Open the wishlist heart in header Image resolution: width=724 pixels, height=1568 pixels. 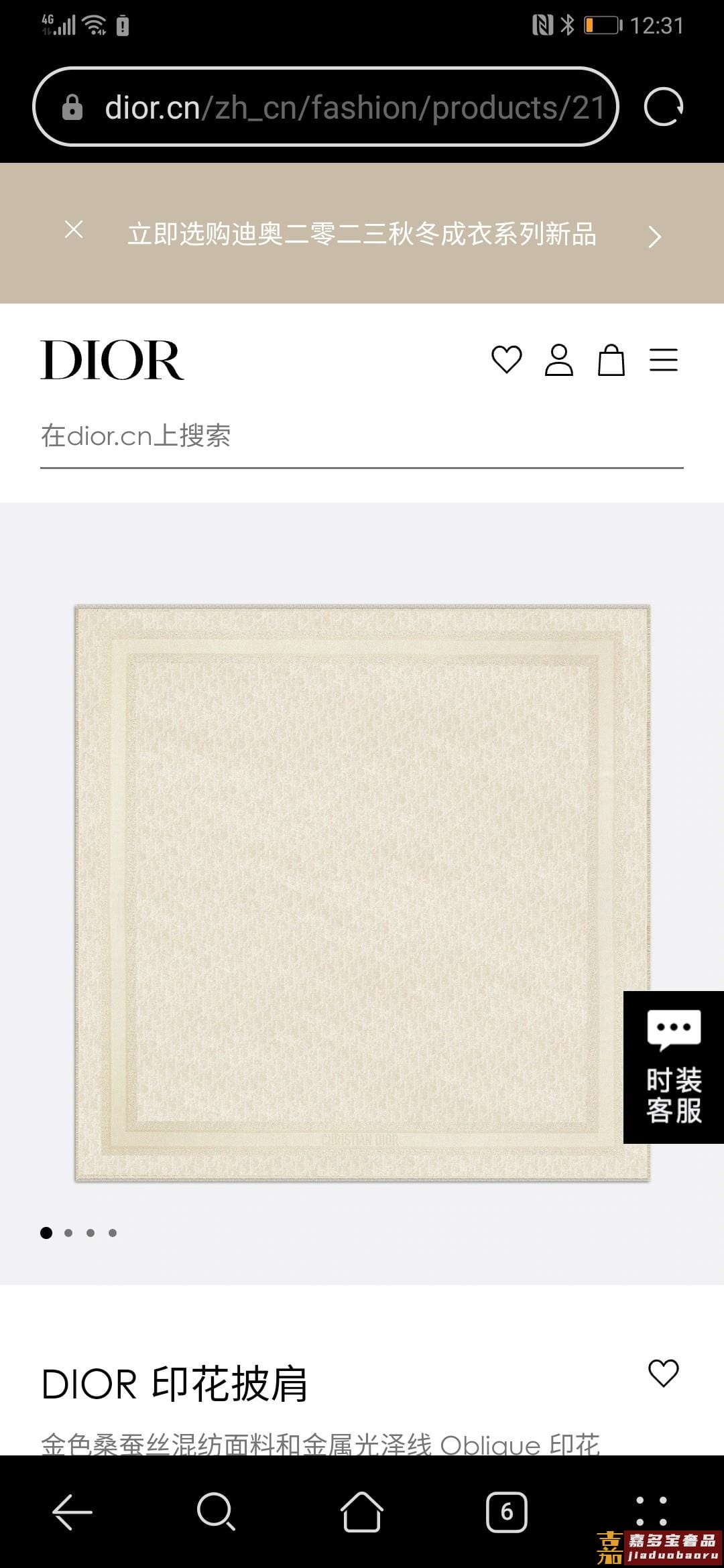tap(506, 360)
